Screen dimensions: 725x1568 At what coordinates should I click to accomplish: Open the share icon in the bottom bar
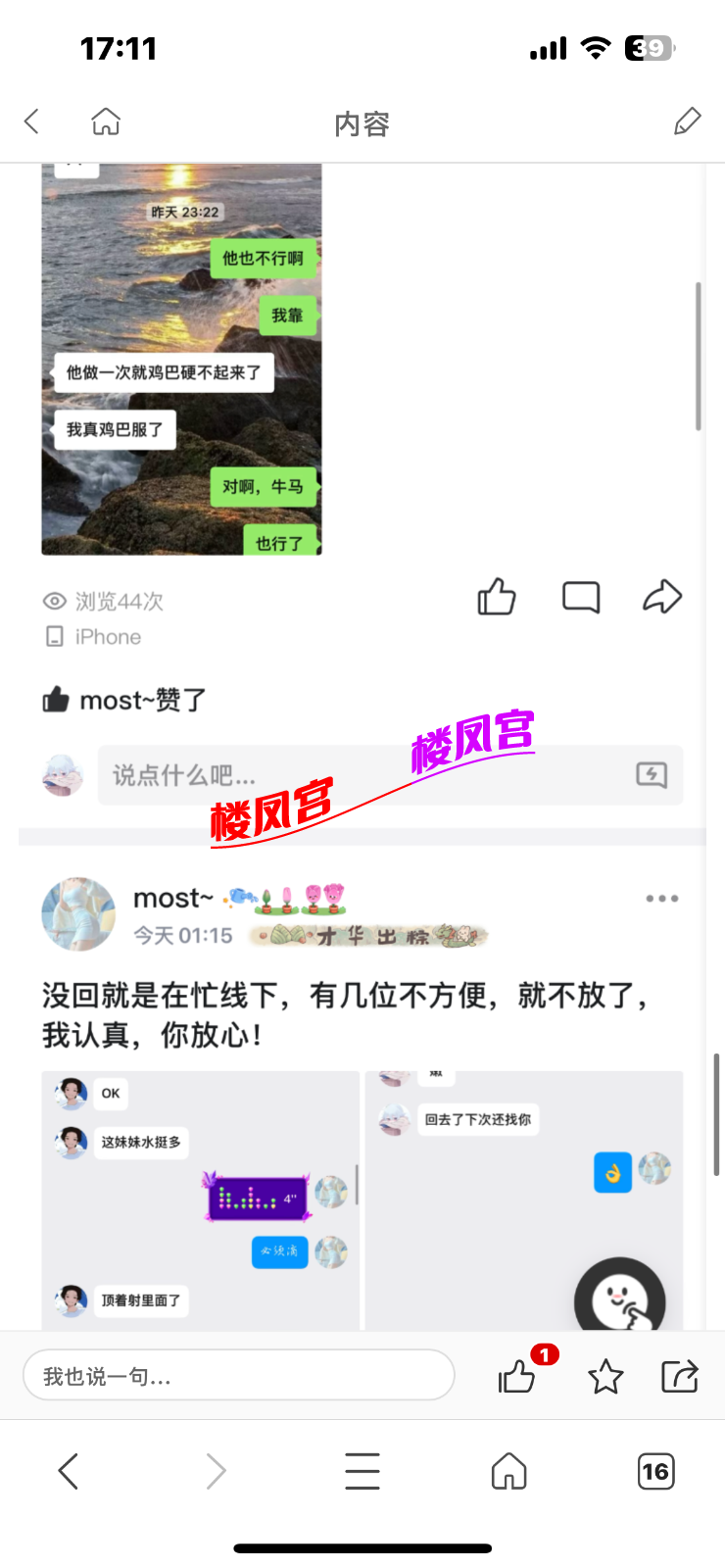tap(682, 1376)
